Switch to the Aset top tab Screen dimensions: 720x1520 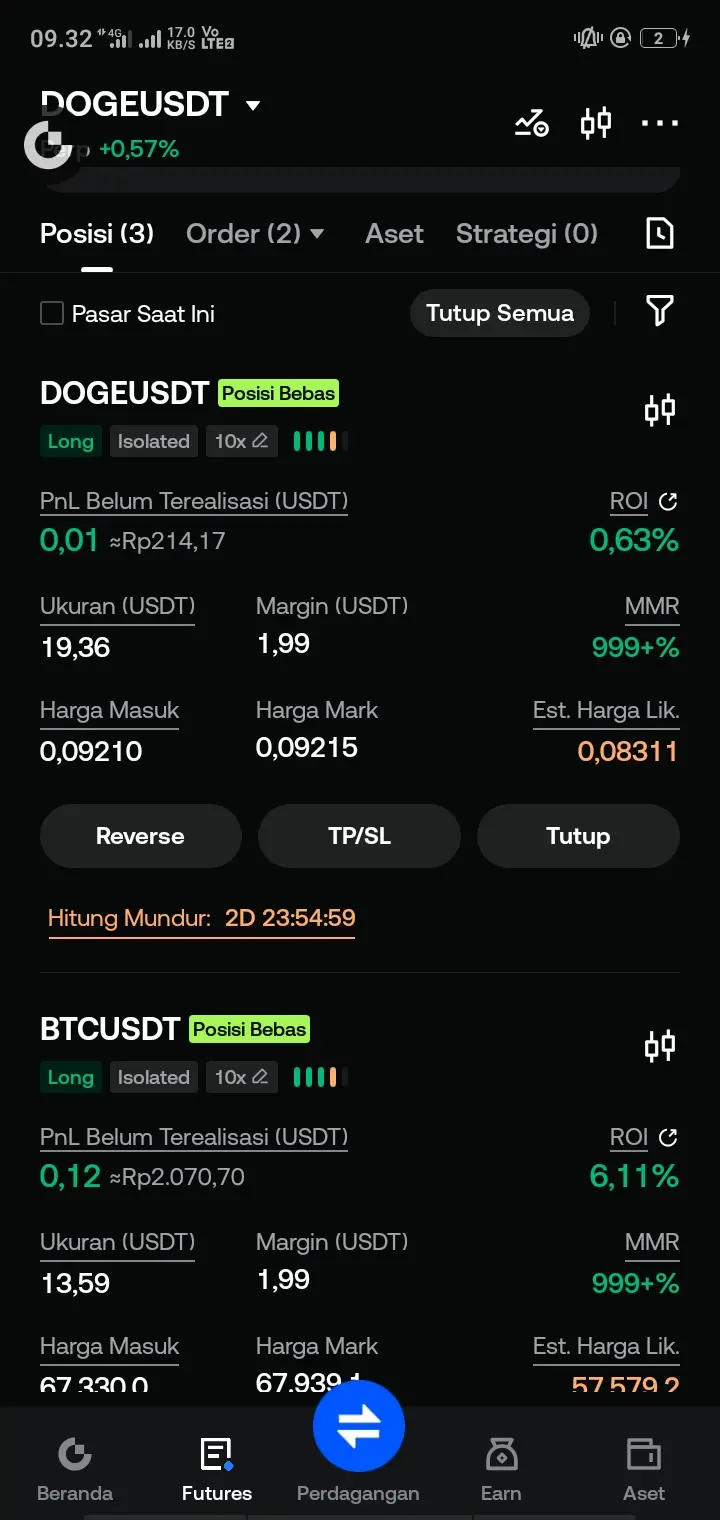[x=394, y=234]
